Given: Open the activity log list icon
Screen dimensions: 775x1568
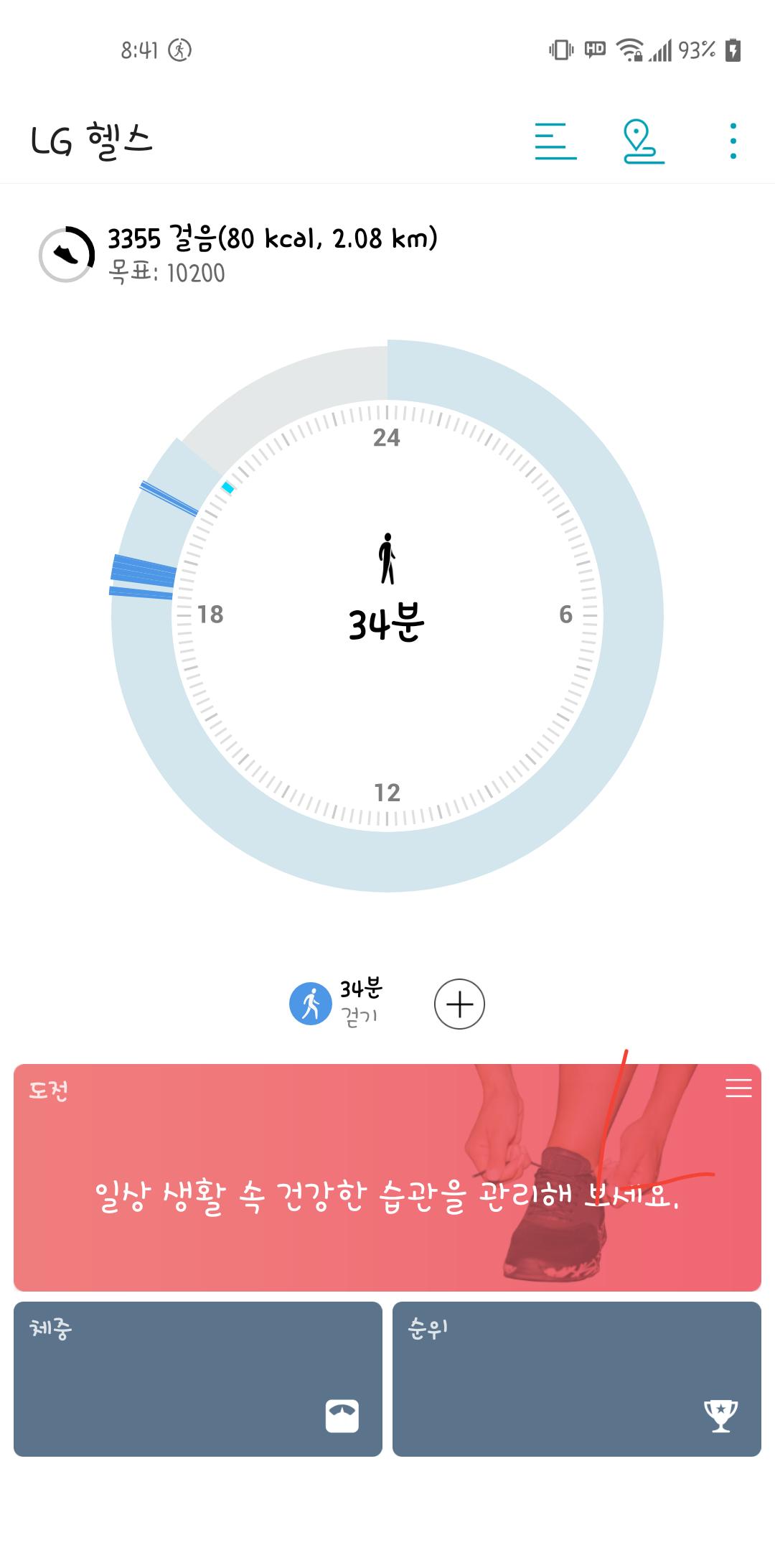Looking at the screenshot, I should click(555, 141).
